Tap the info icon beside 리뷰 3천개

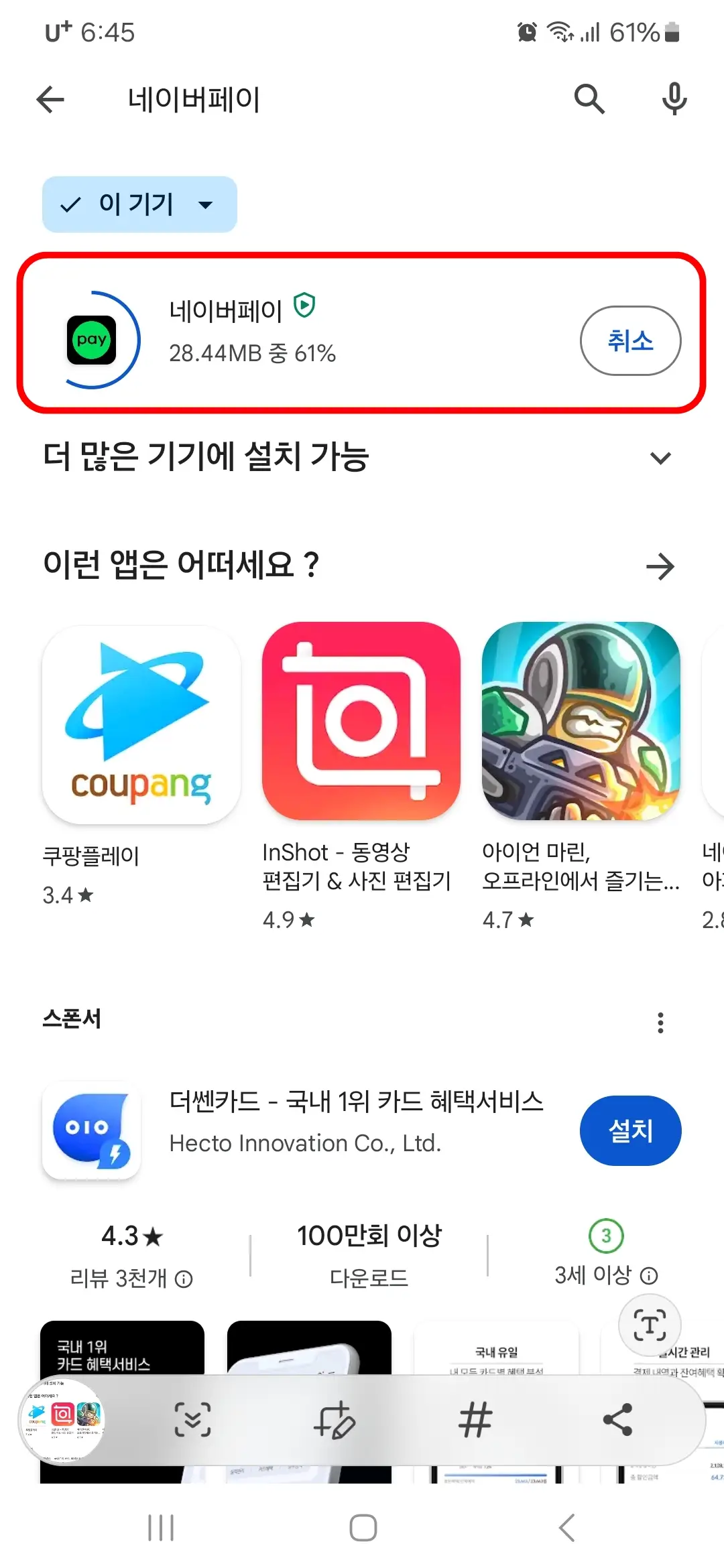[184, 1281]
